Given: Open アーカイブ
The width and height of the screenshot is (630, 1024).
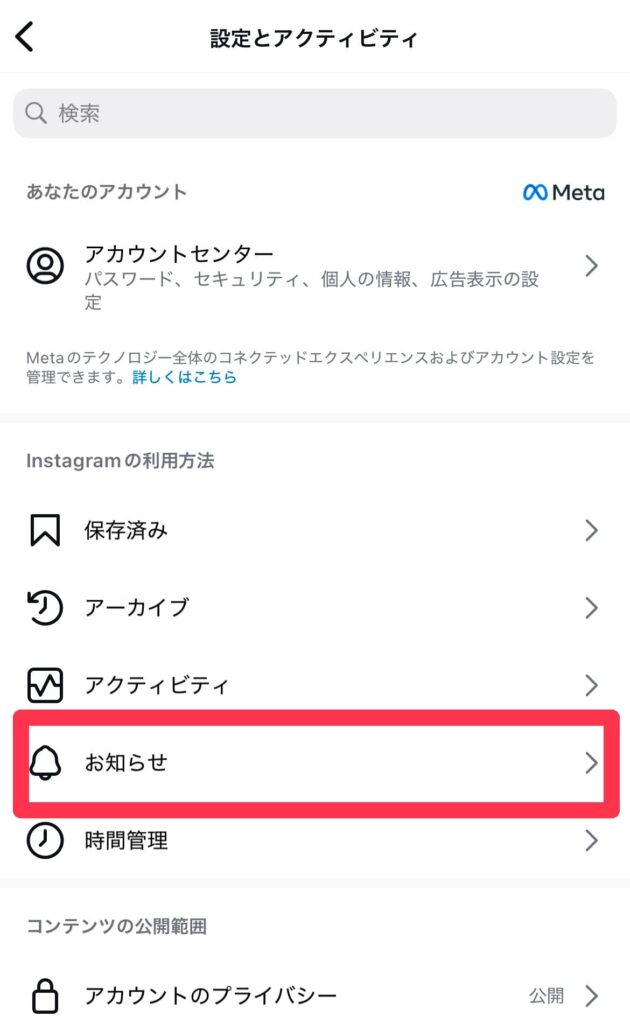Looking at the screenshot, I should coord(315,608).
